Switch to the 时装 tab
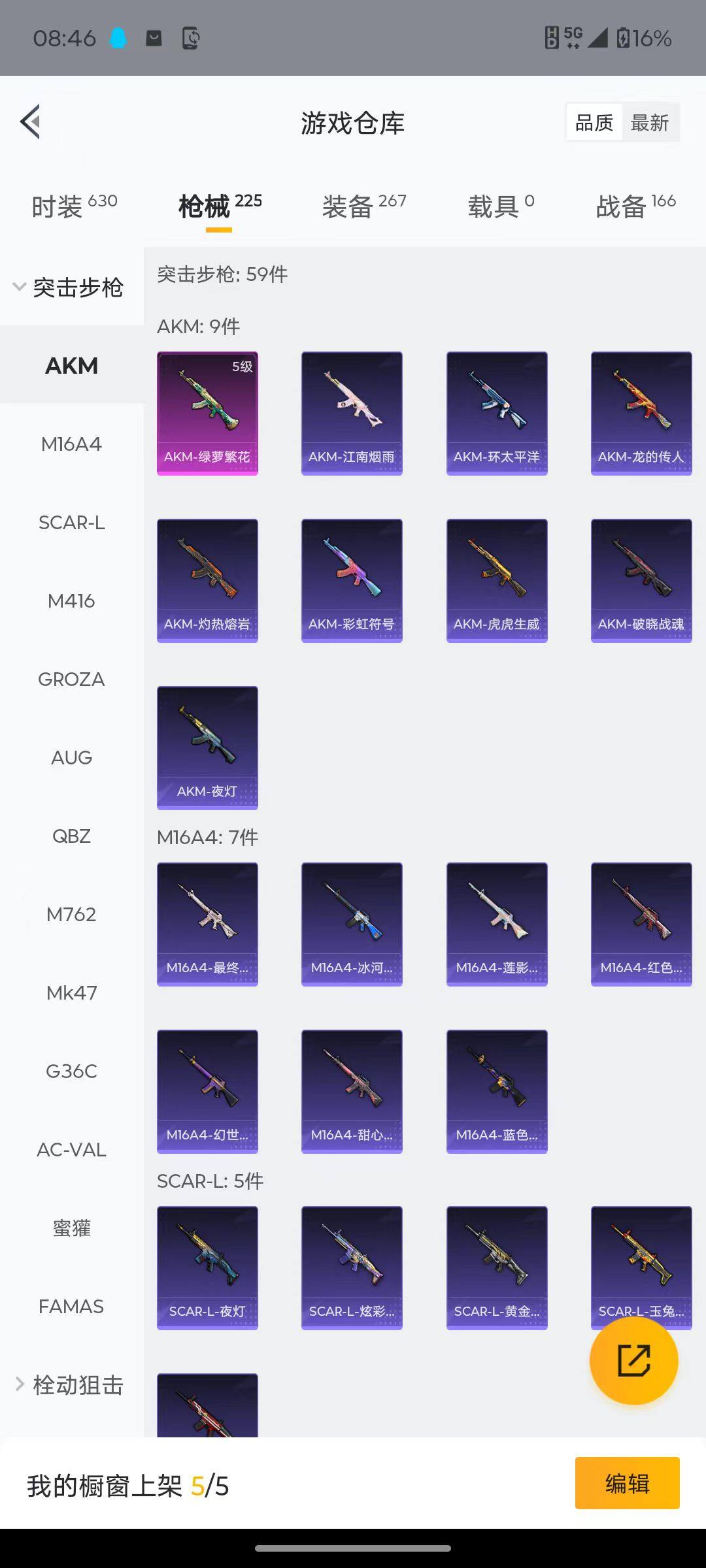This screenshot has height=1568, width=706. pos(74,206)
